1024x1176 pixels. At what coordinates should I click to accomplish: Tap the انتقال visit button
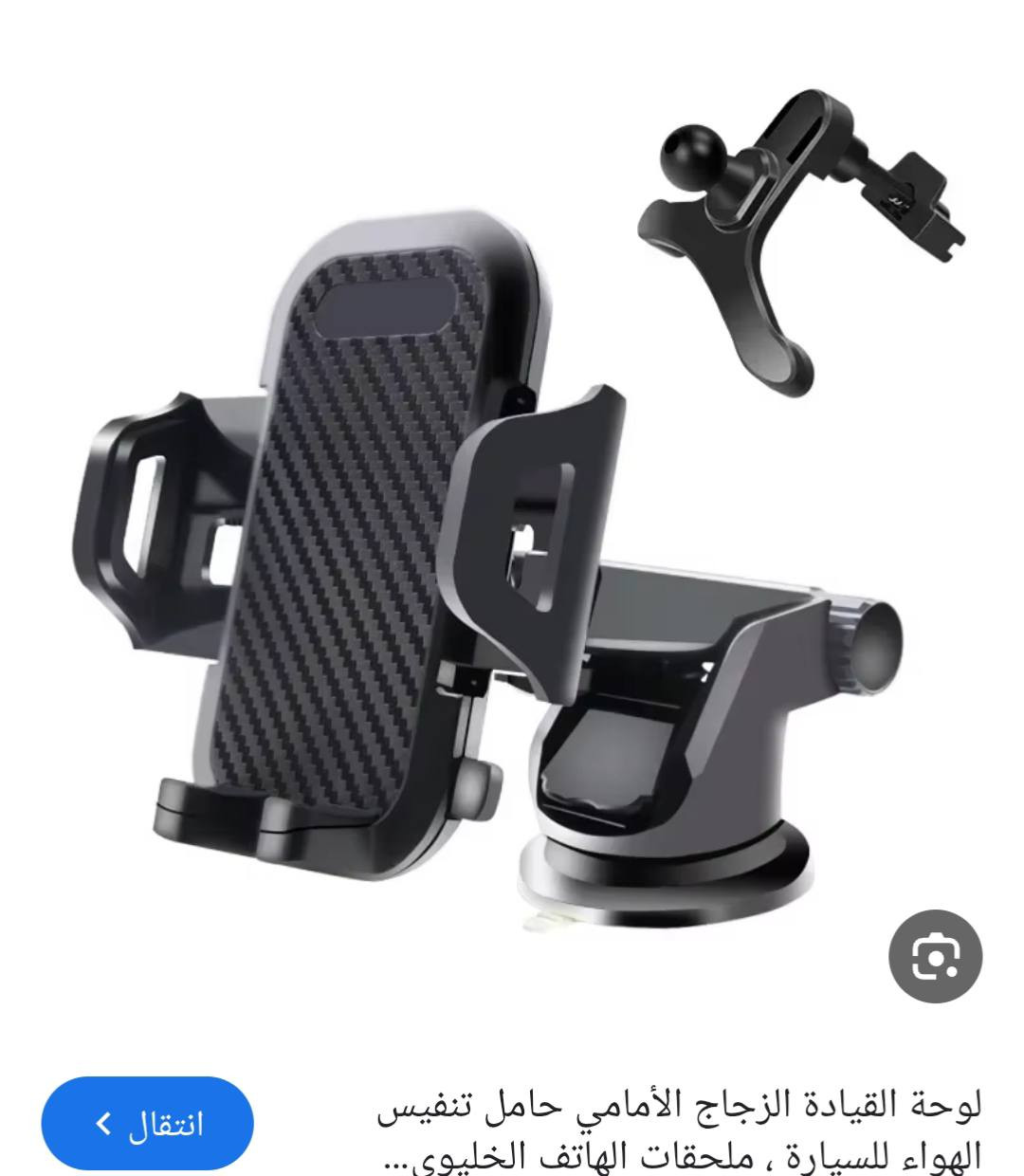point(148,1123)
